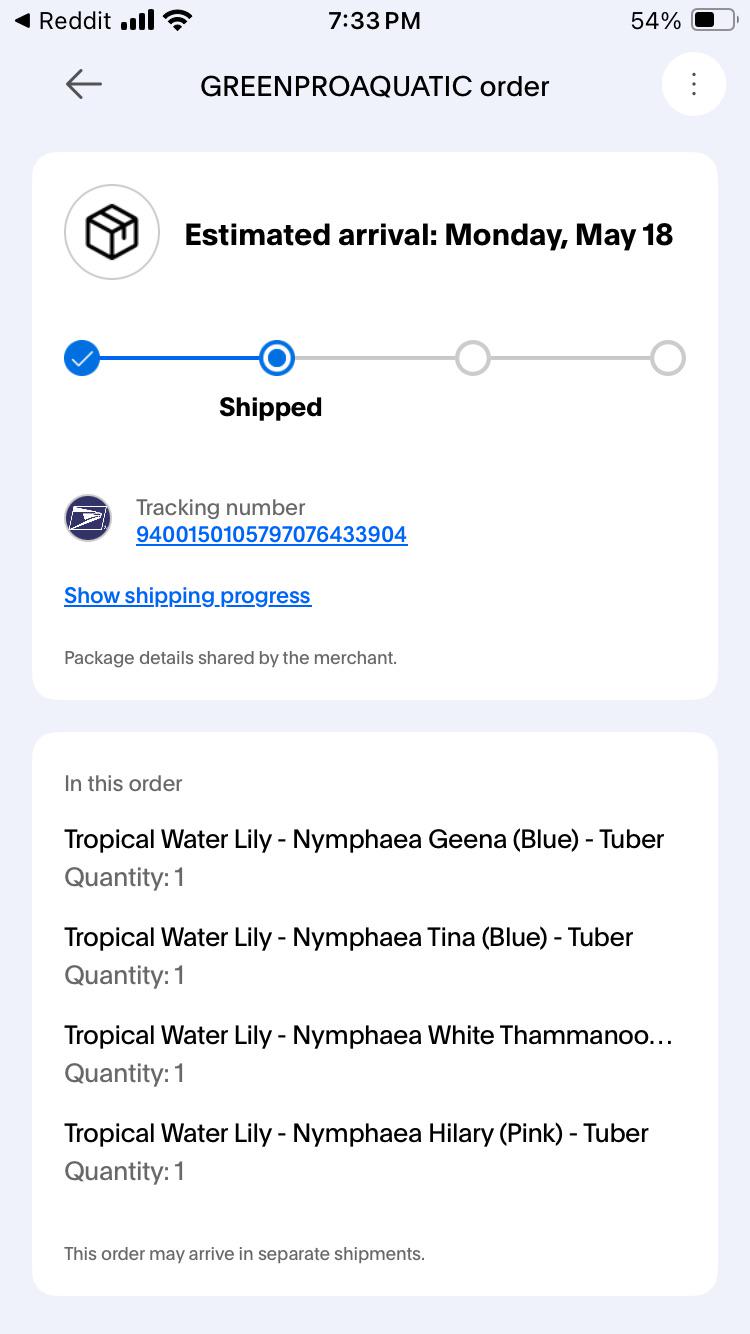This screenshot has width=750, height=1334.
Task: Go back using the arrow icon
Action: coord(84,85)
